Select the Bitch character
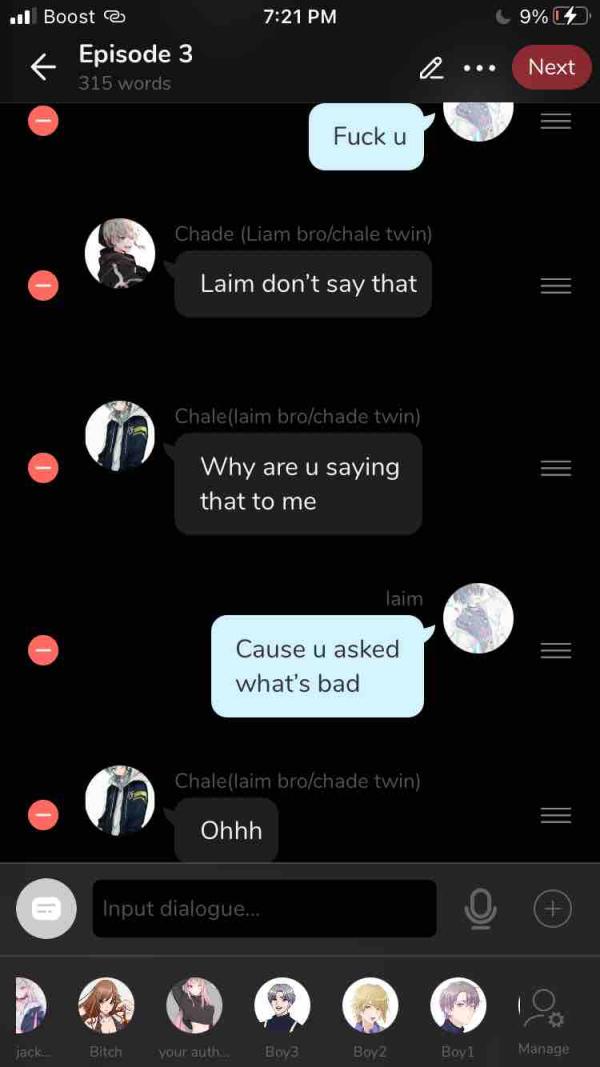600x1067 pixels. (106, 1006)
